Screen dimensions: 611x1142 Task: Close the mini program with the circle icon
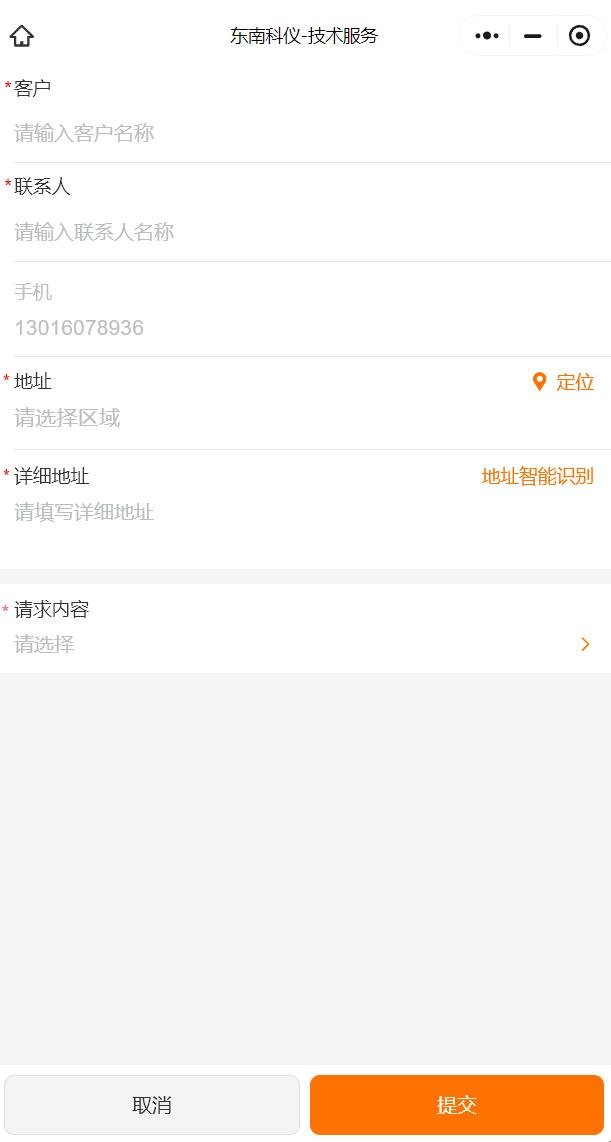[579, 36]
